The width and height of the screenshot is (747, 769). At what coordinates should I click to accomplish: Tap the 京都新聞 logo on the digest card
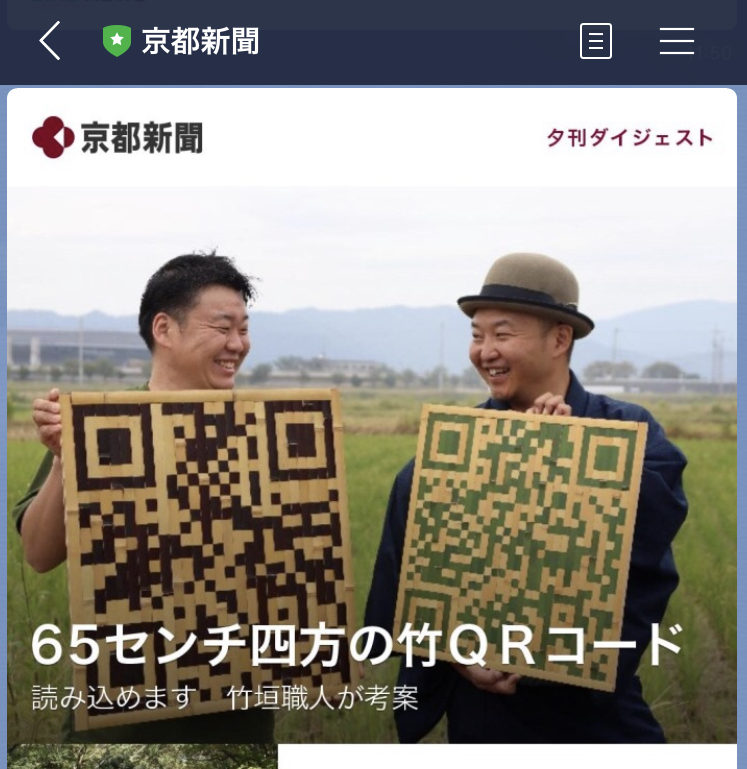tap(117, 137)
